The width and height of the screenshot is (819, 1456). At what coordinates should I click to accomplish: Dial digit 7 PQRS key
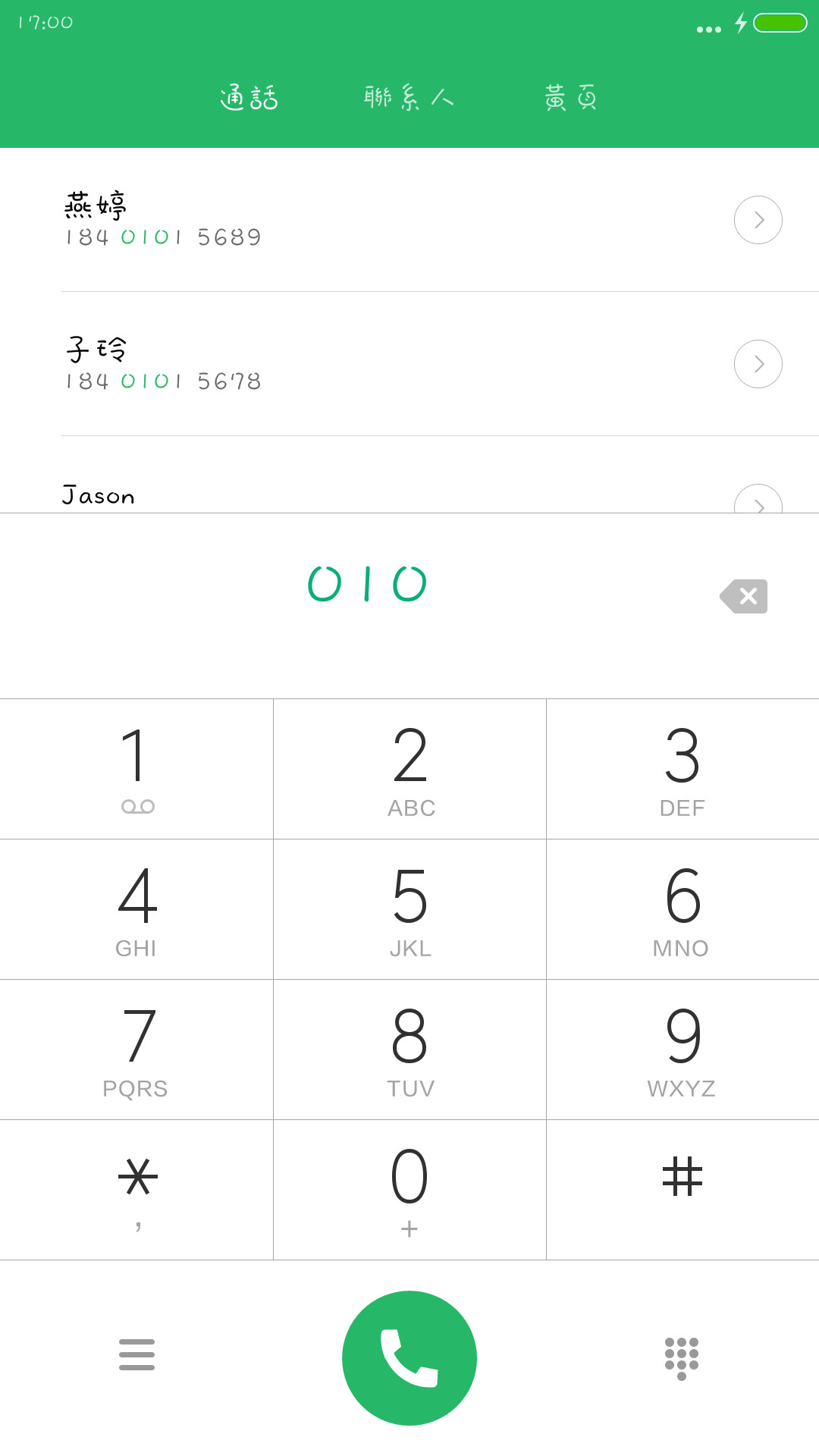point(136,1050)
